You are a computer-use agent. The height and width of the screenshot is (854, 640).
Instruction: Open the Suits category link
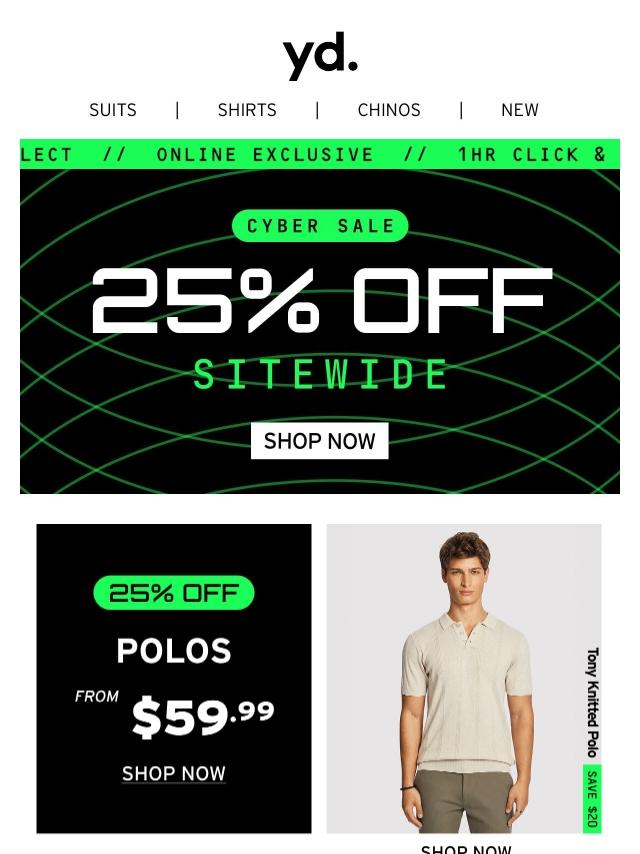tap(113, 110)
